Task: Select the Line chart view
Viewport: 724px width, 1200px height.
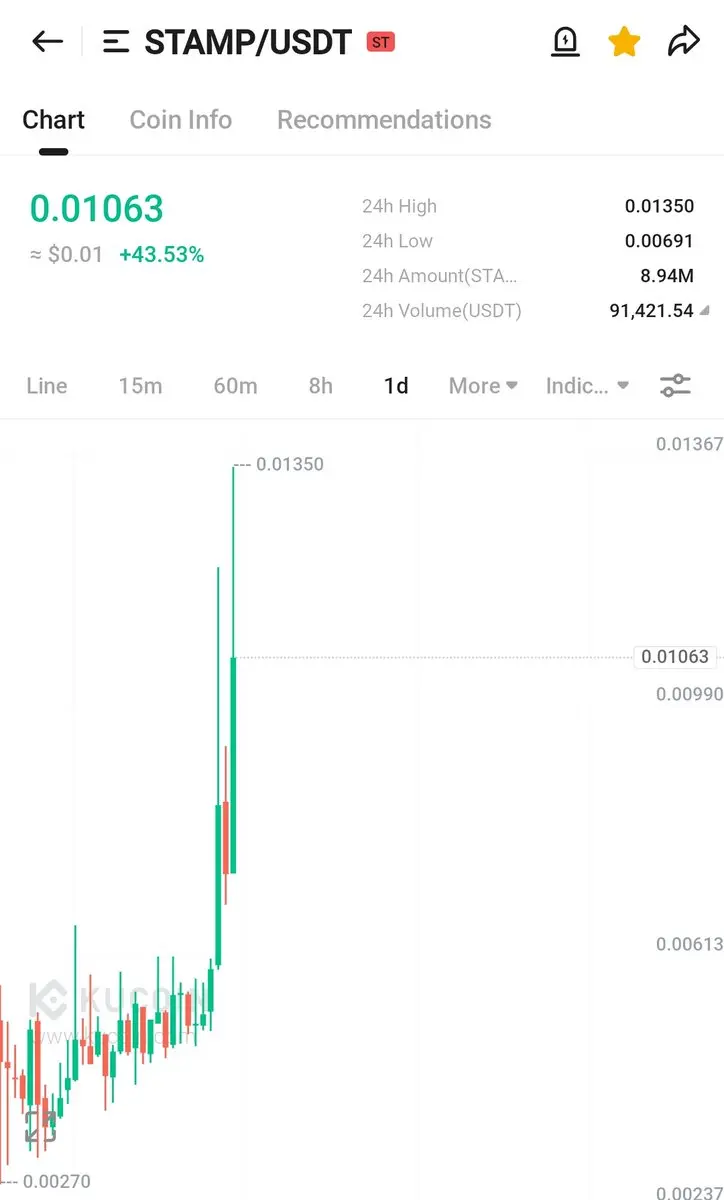Action: pyautogui.click(x=47, y=386)
